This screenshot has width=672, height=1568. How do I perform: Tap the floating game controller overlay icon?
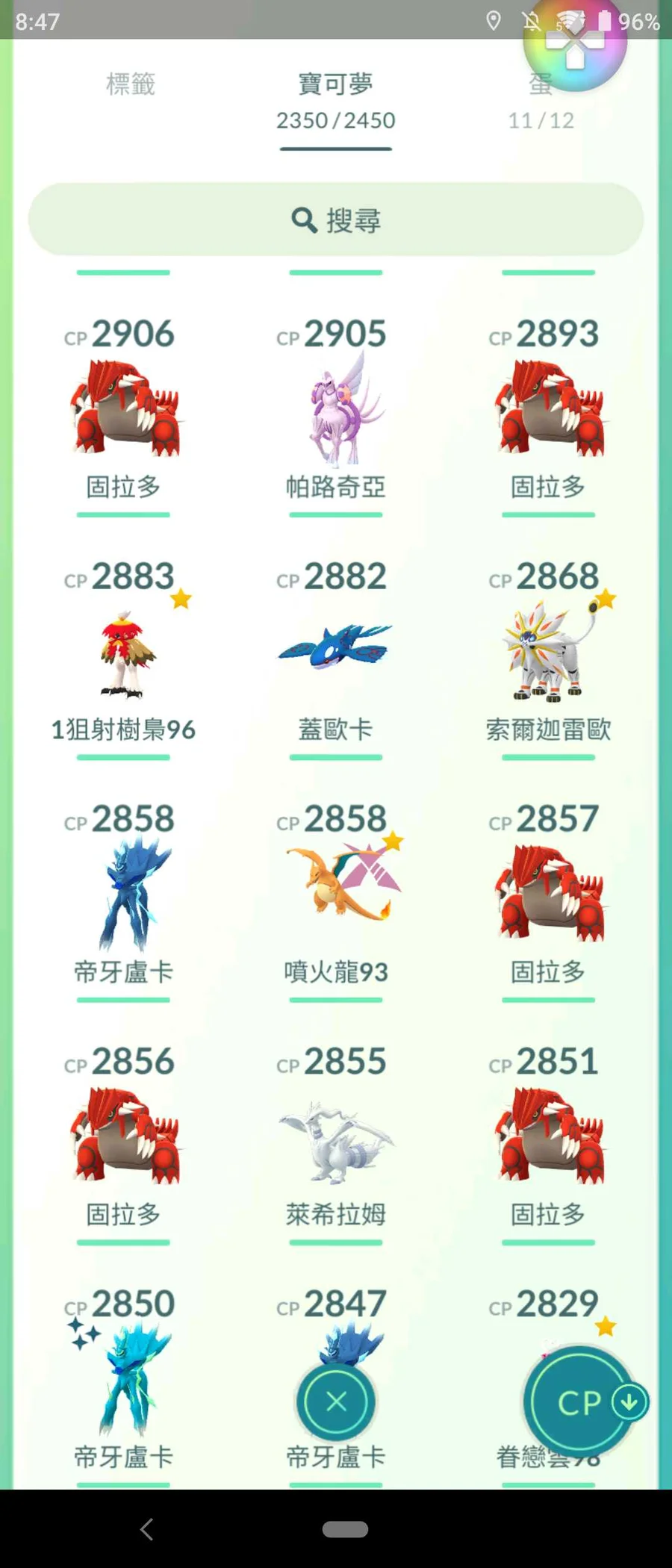coord(574,45)
